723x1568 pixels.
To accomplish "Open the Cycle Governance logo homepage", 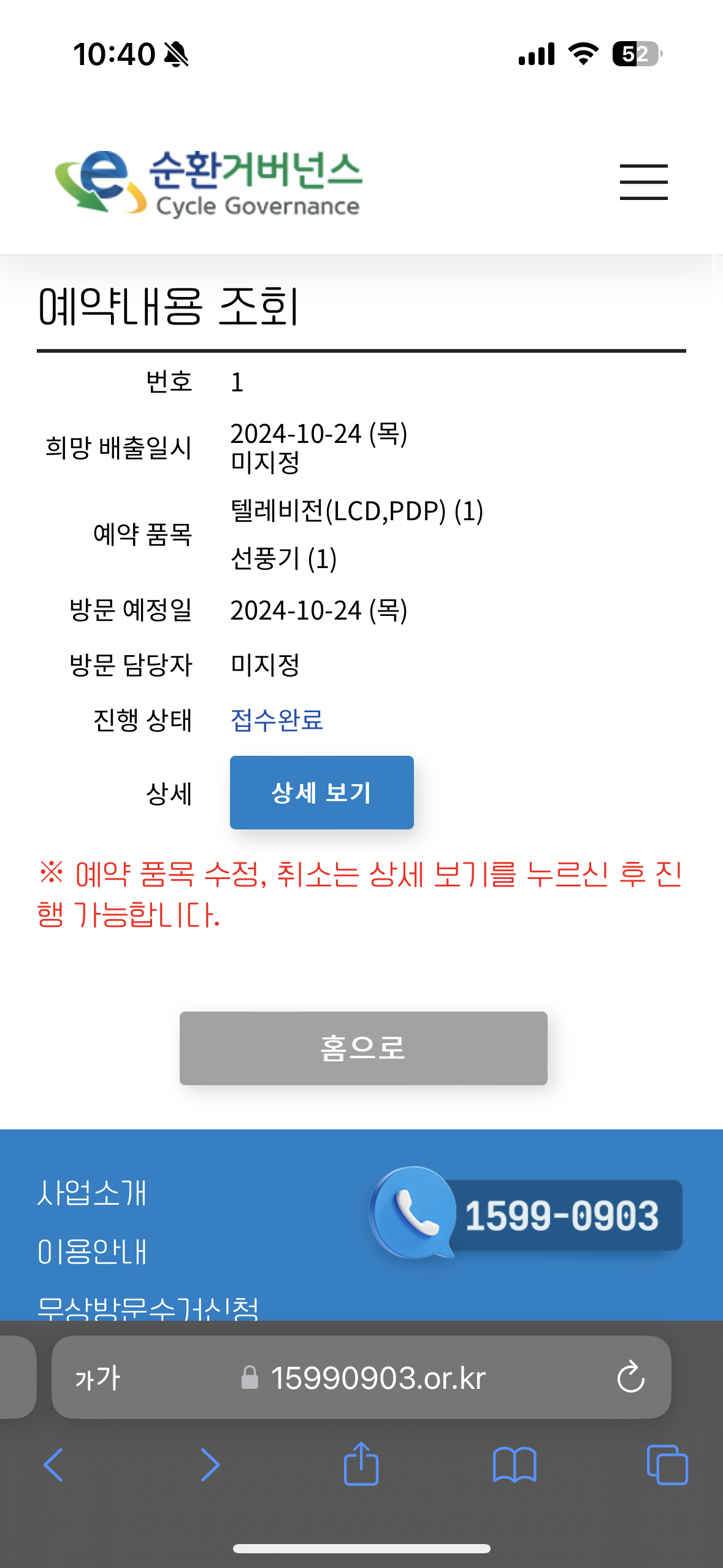I will tap(208, 183).
